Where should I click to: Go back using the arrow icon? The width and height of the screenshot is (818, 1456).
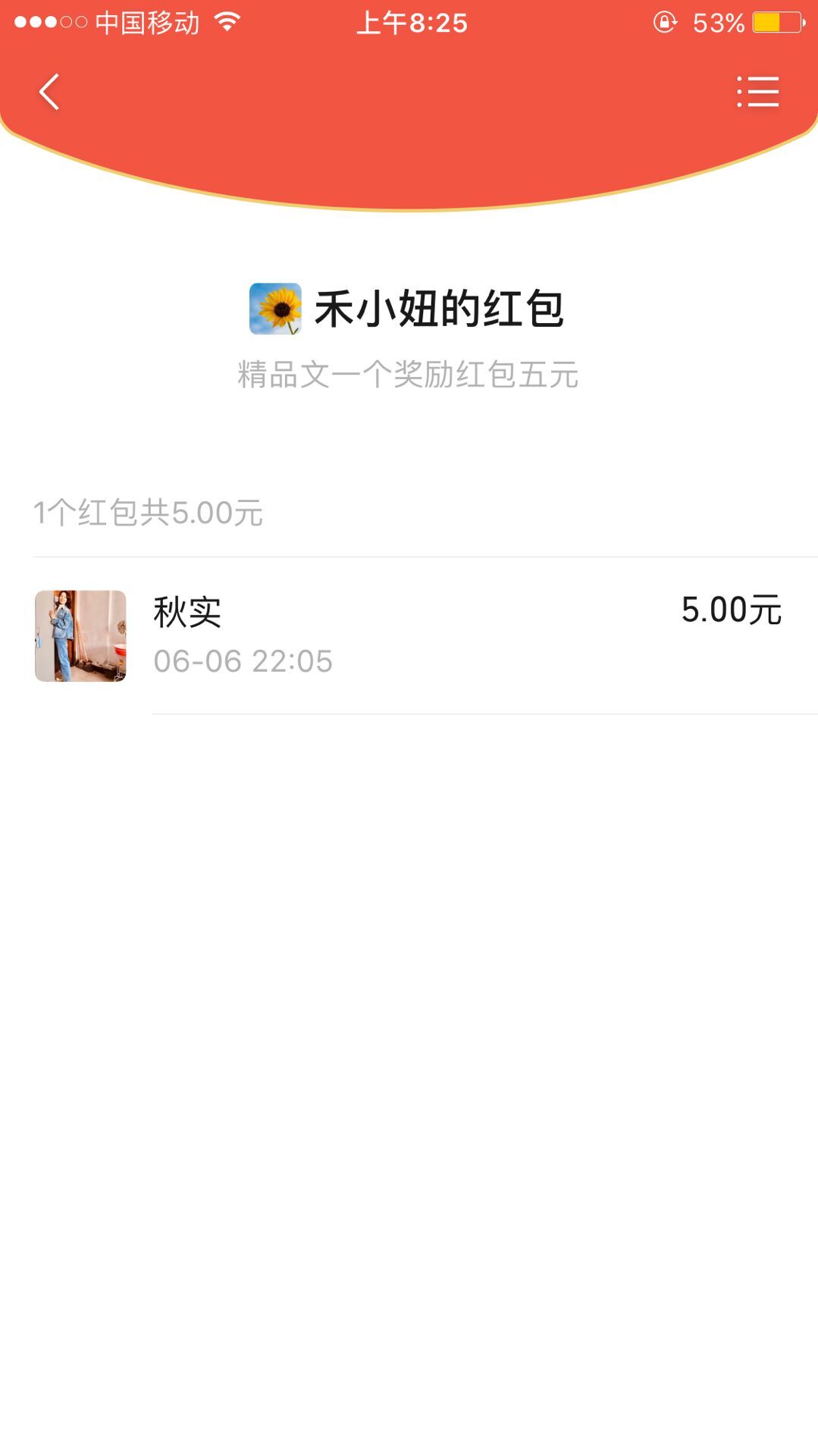pyautogui.click(x=49, y=92)
